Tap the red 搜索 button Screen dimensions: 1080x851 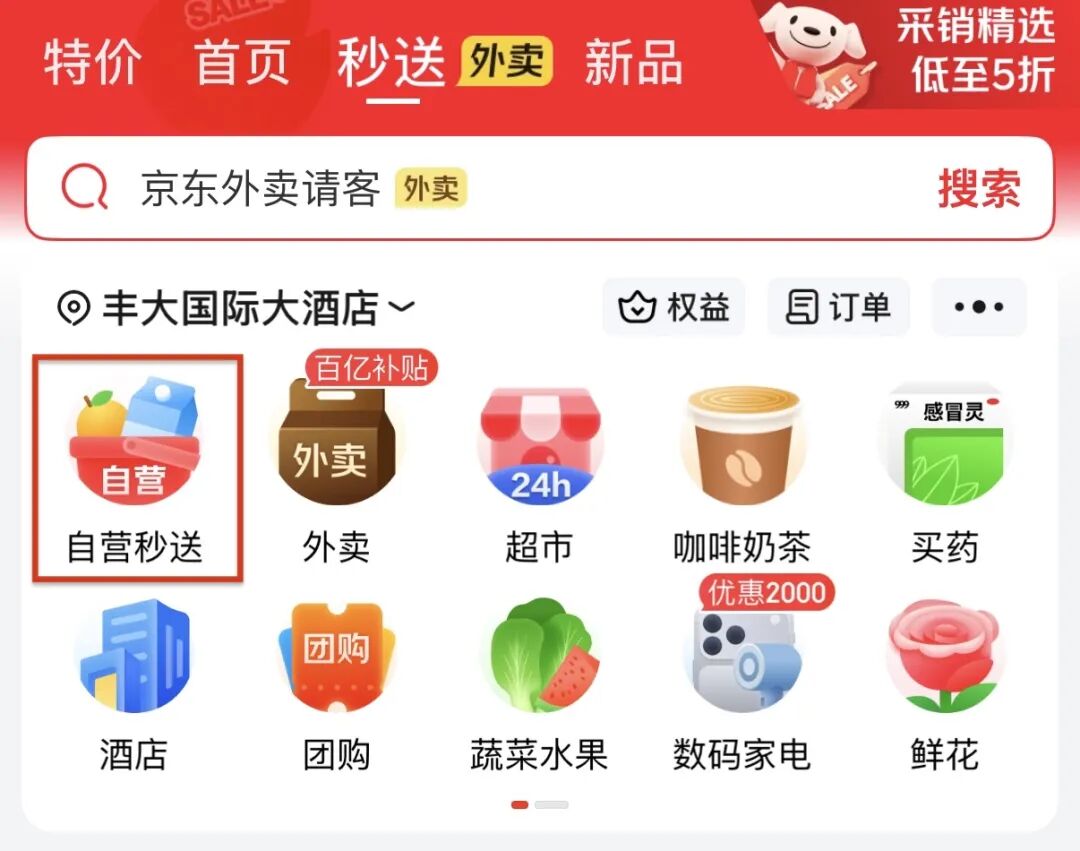click(979, 189)
